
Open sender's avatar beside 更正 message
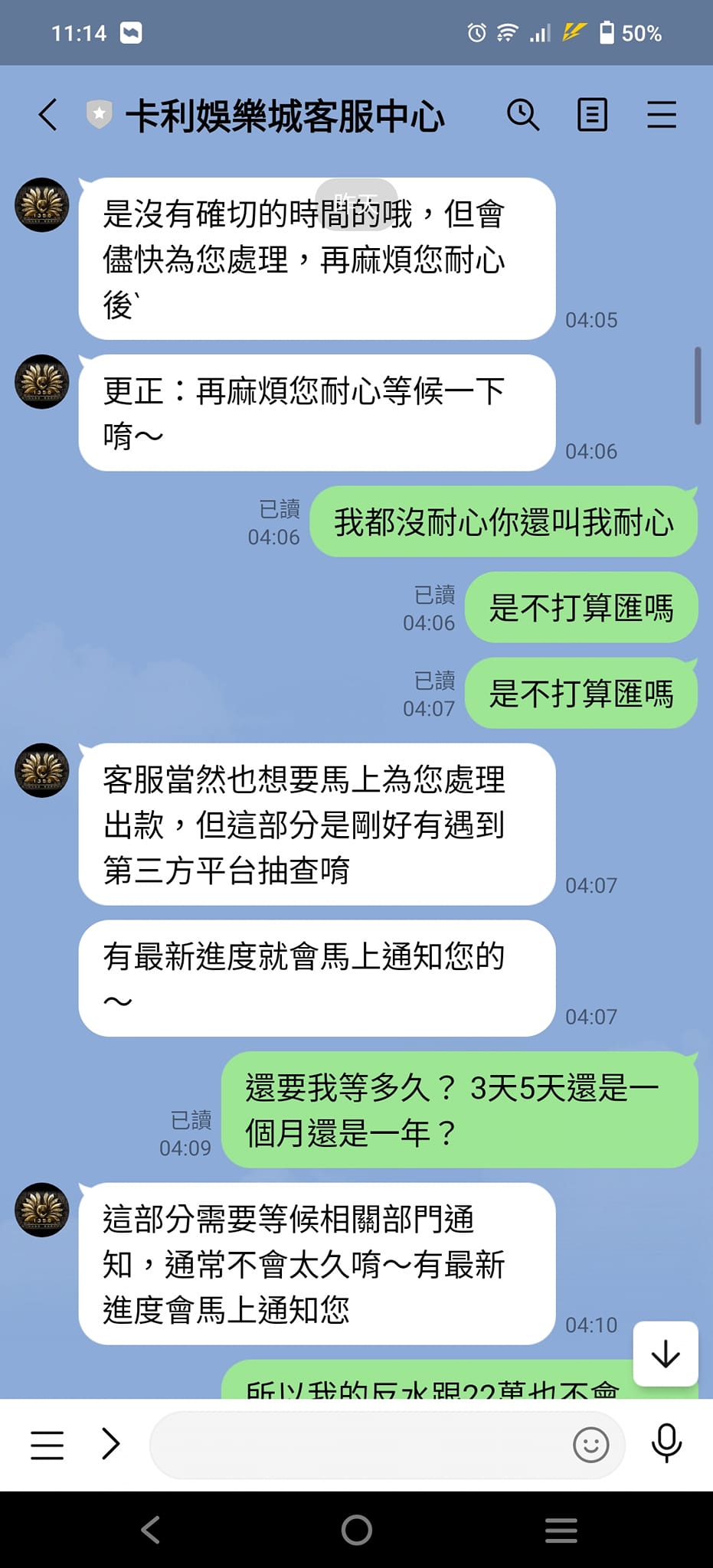click(42, 381)
